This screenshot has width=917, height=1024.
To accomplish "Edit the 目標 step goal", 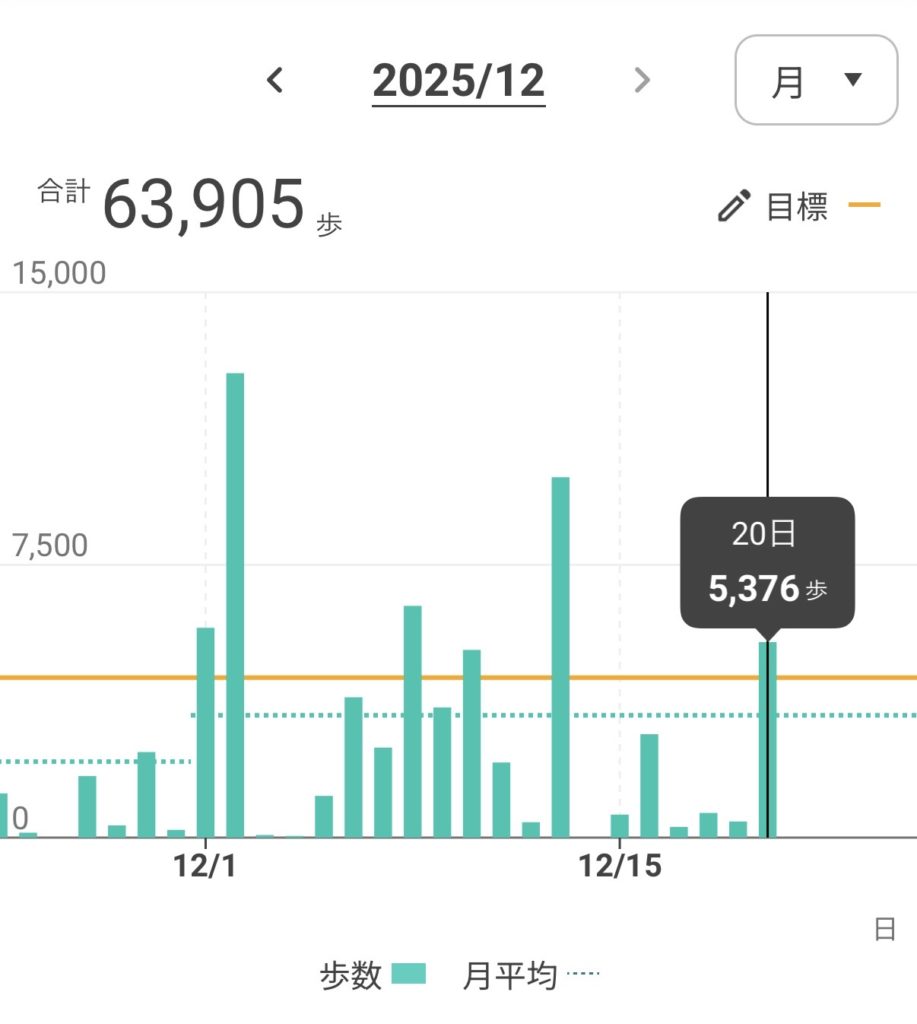I will point(774,207).
